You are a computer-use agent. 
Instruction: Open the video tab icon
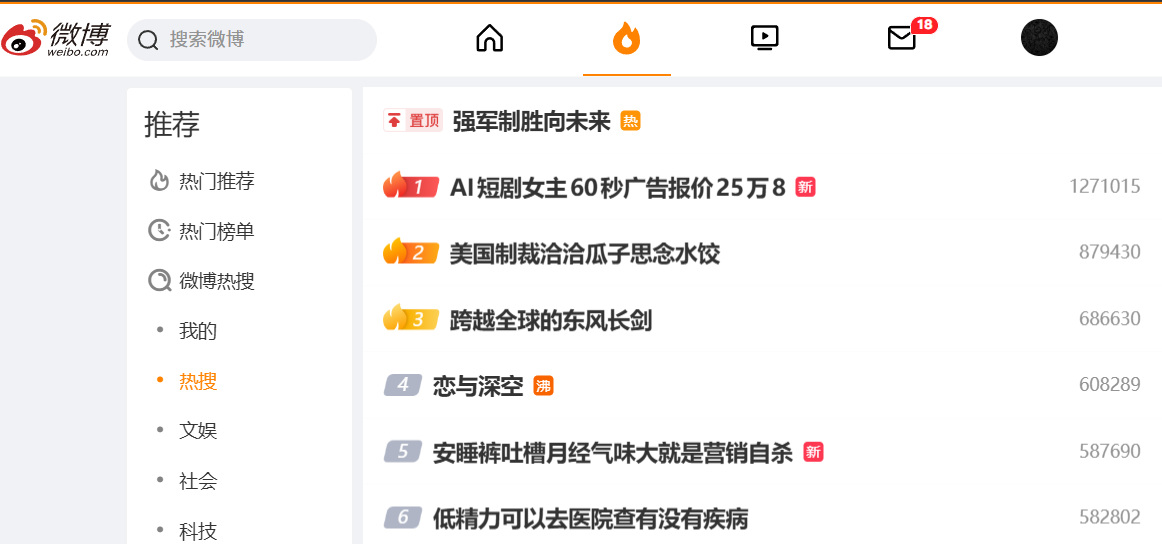[764, 38]
